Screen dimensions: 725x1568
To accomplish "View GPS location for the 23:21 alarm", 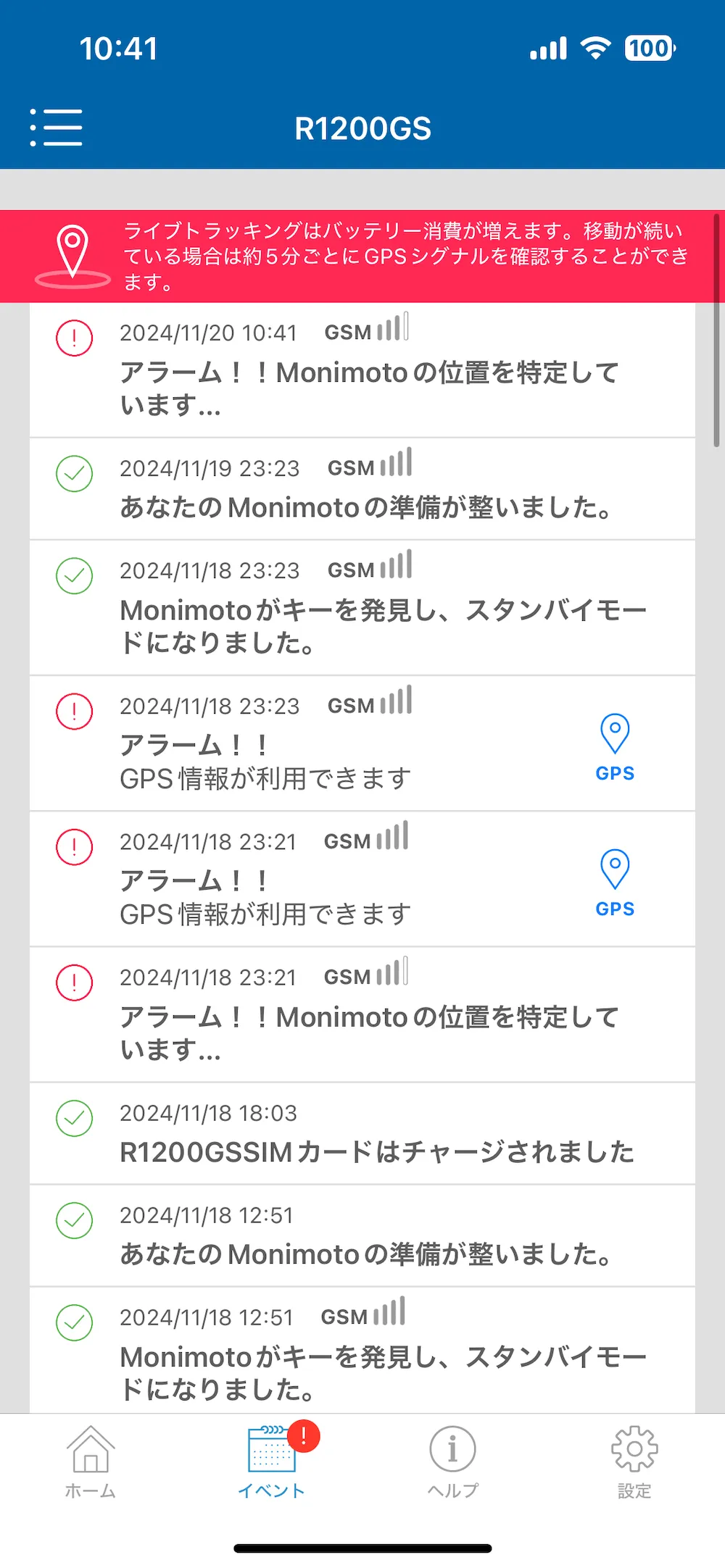I will pyautogui.click(x=615, y=883).
